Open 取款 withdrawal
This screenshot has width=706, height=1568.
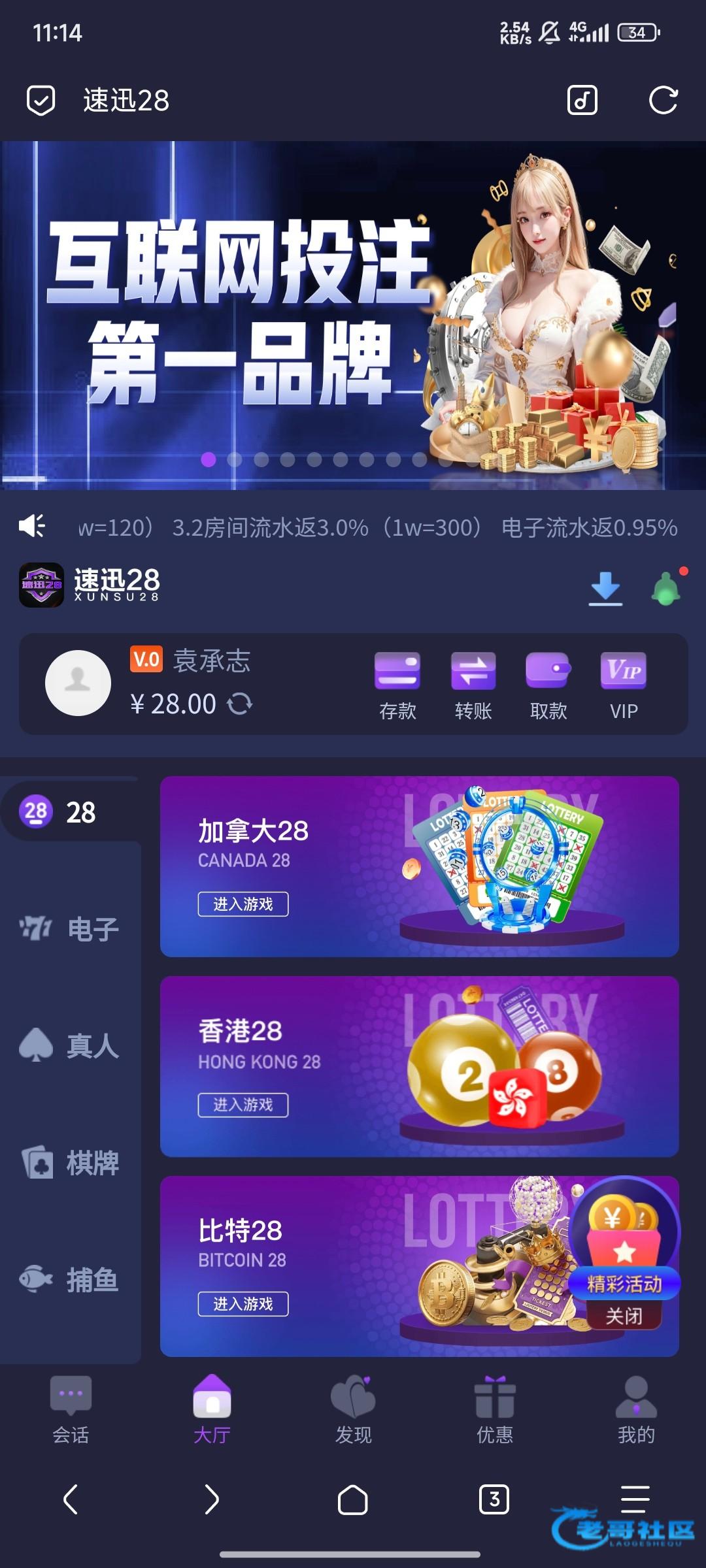pos(548,684)
